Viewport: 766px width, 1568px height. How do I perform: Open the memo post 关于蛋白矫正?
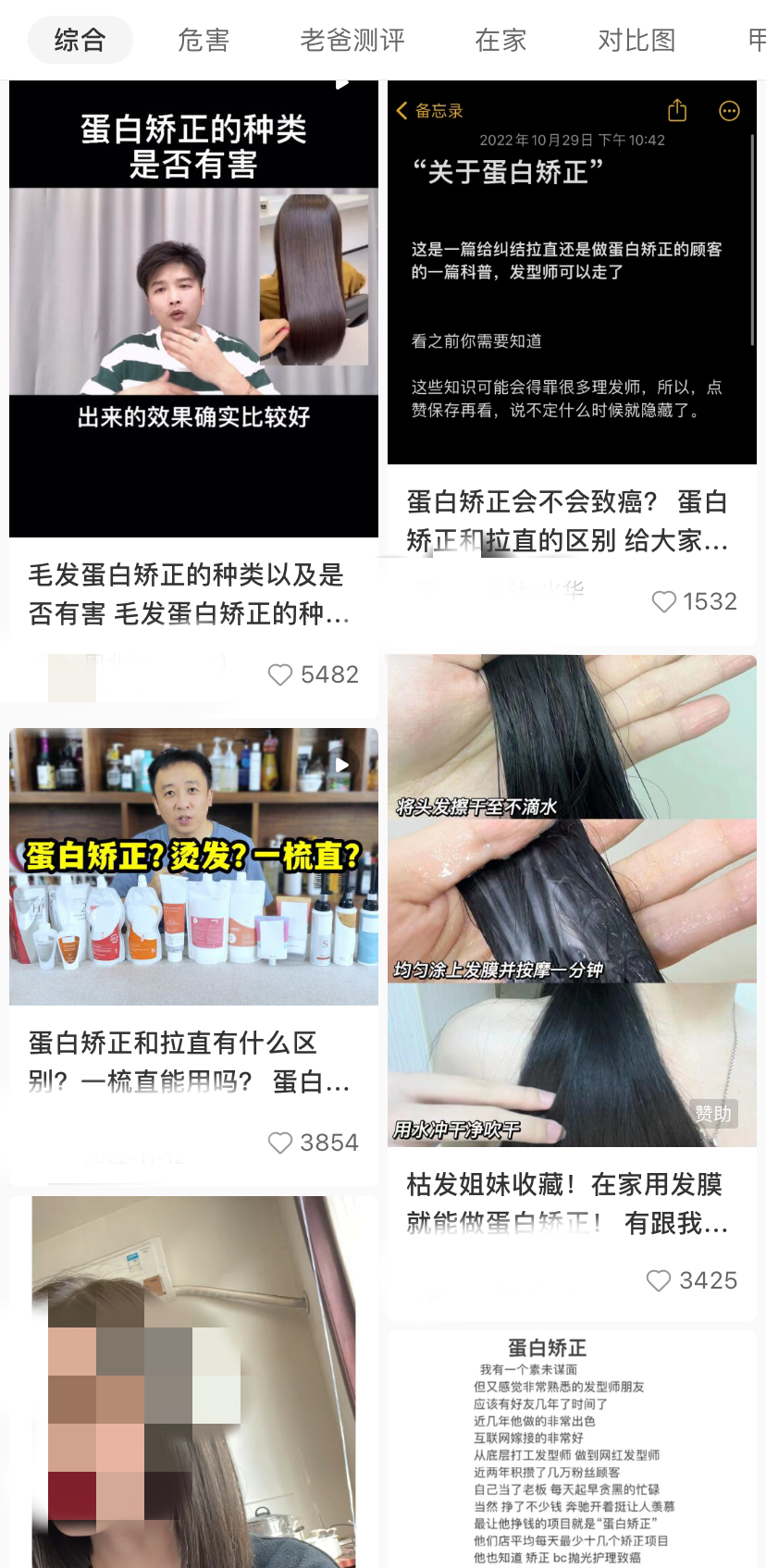572,273
